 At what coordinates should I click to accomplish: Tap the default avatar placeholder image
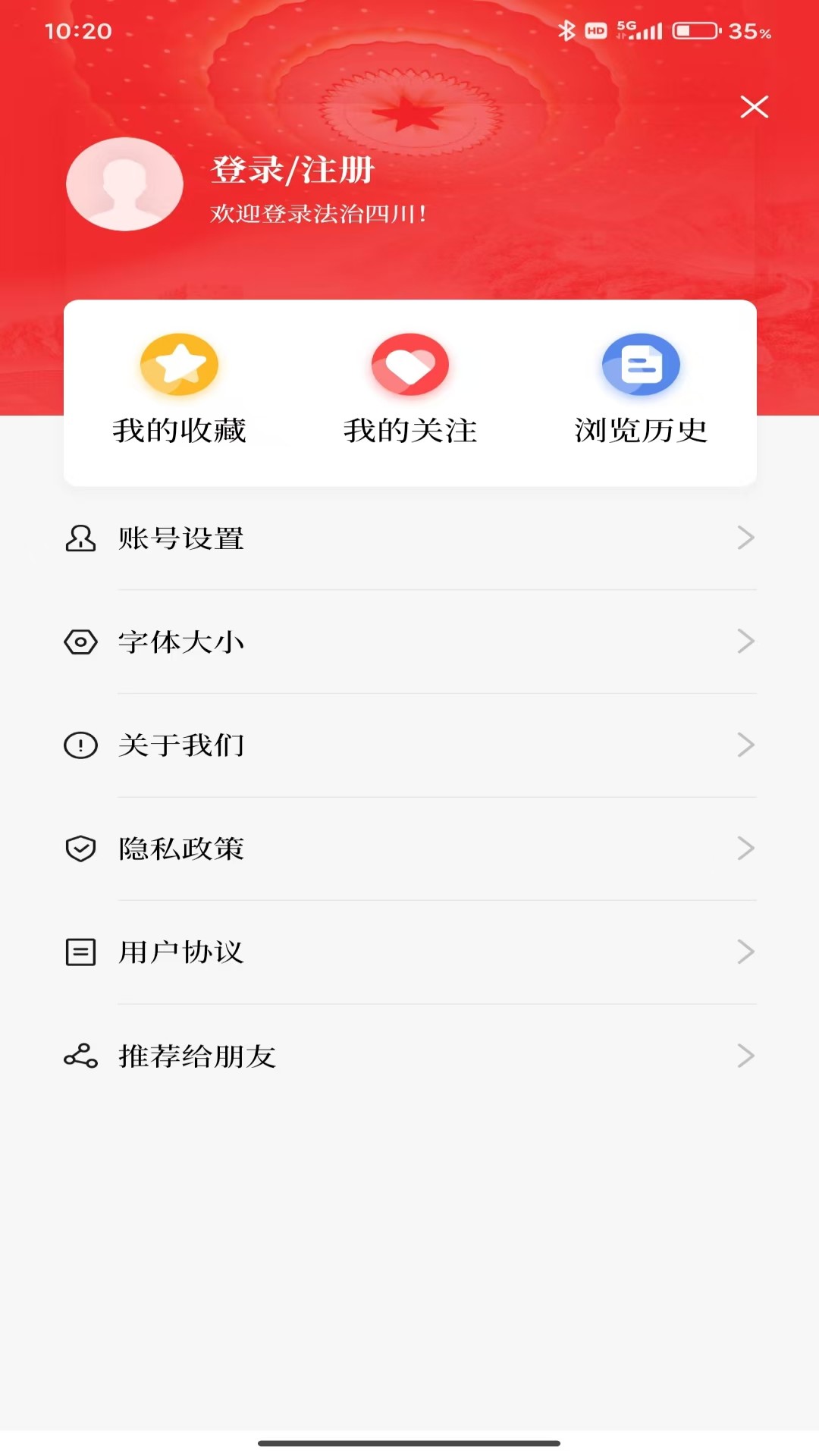pos(124,184)
